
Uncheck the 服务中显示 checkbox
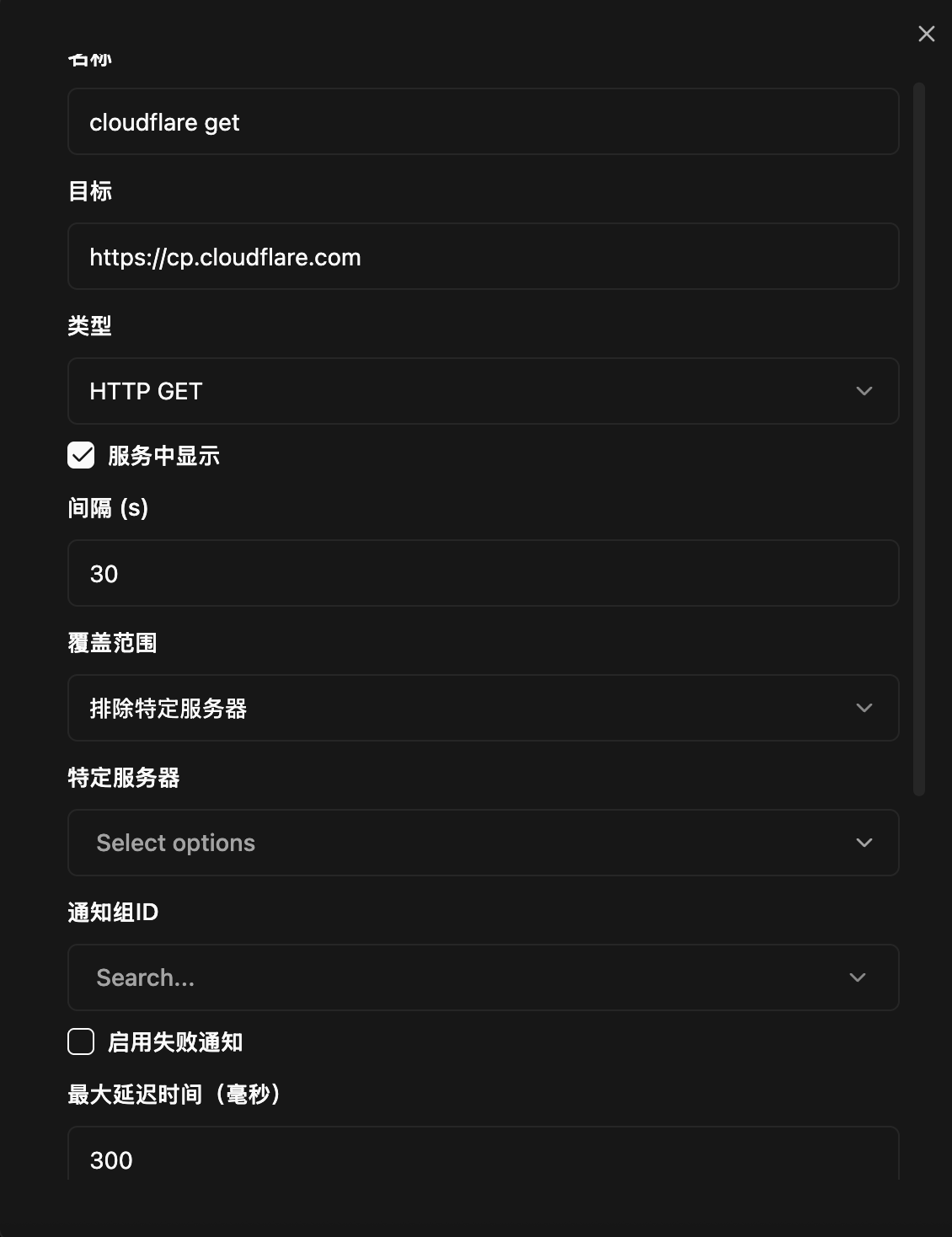(81, 455)
